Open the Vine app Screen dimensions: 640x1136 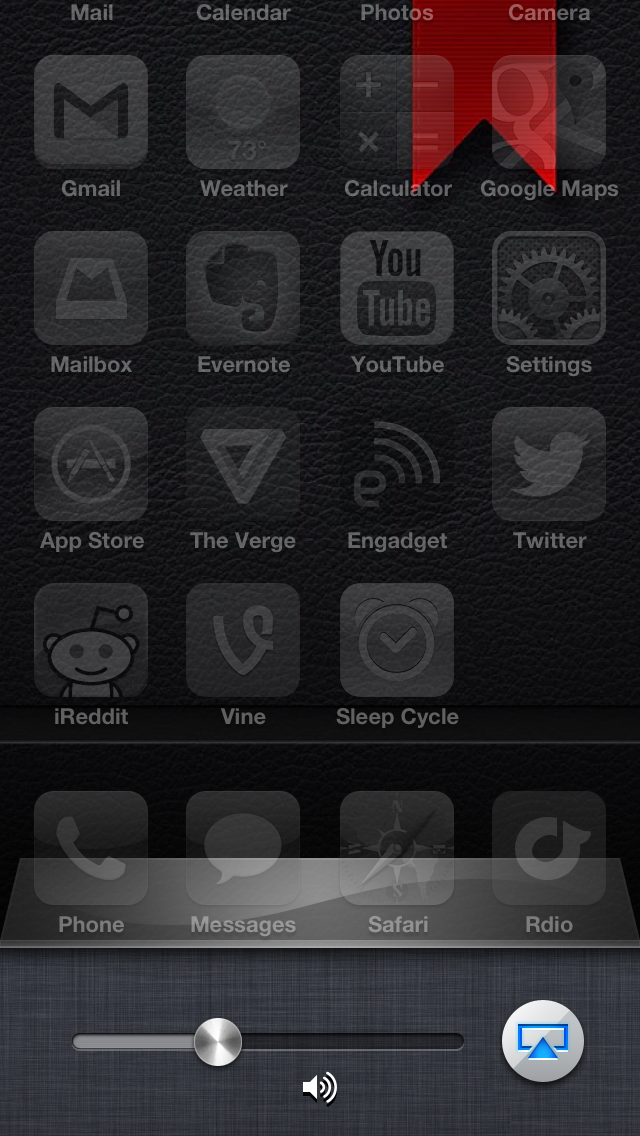(x=243, y=640)
